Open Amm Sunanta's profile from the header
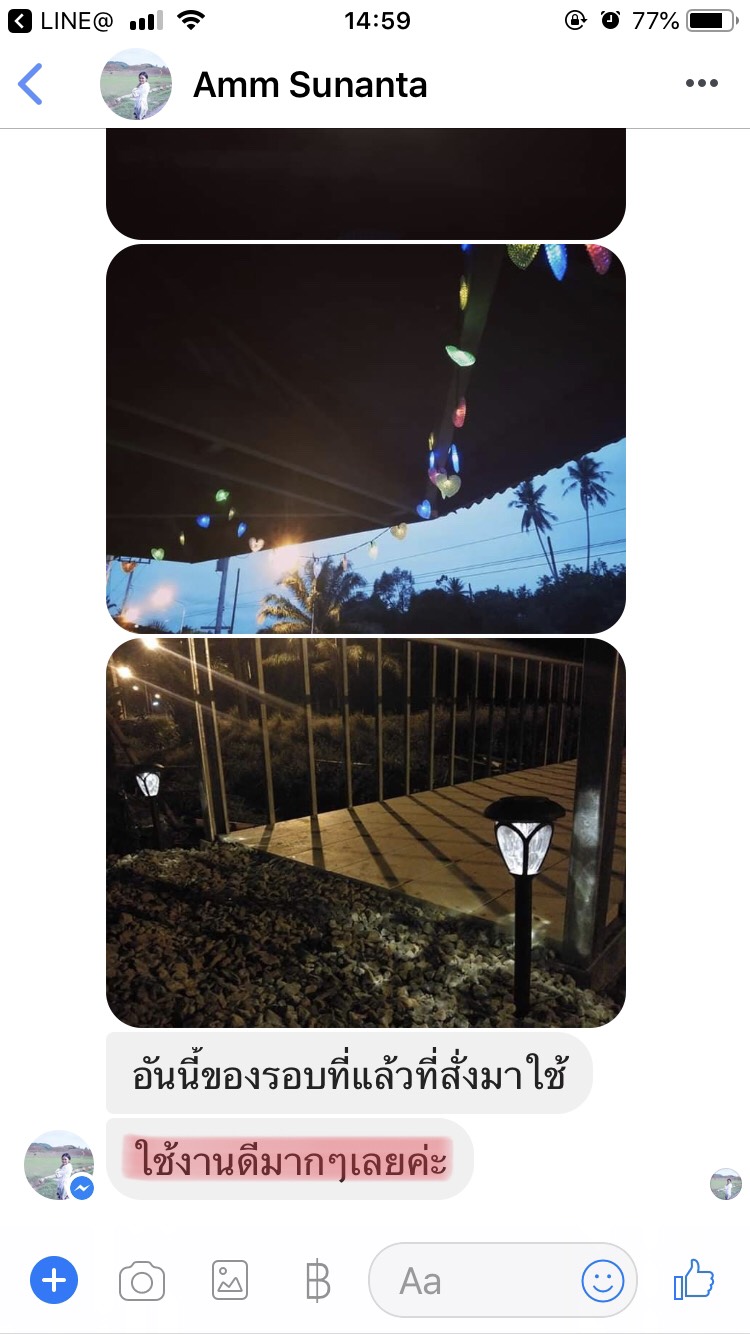750x1334 pixels. click(309, 85)
